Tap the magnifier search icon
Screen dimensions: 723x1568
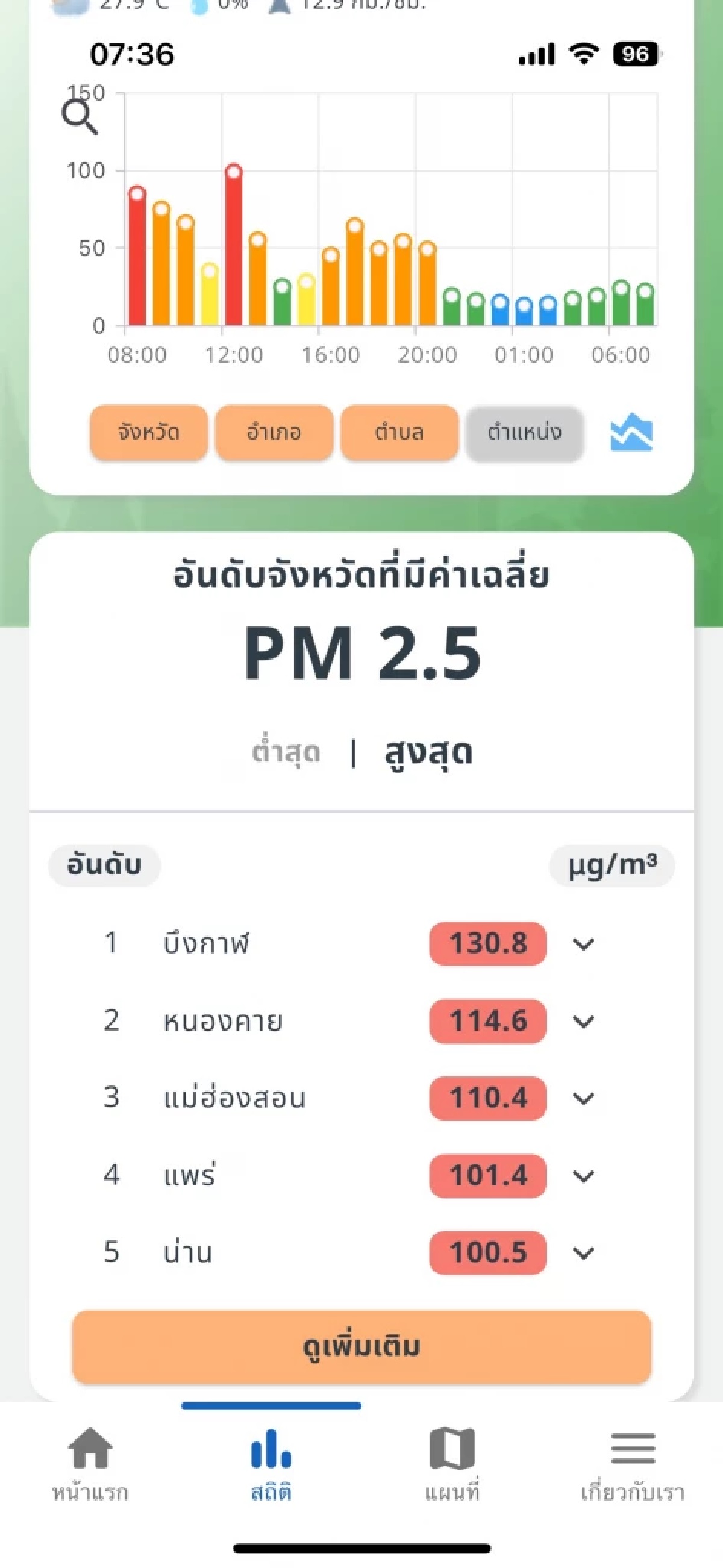click(x=80, y=117)
